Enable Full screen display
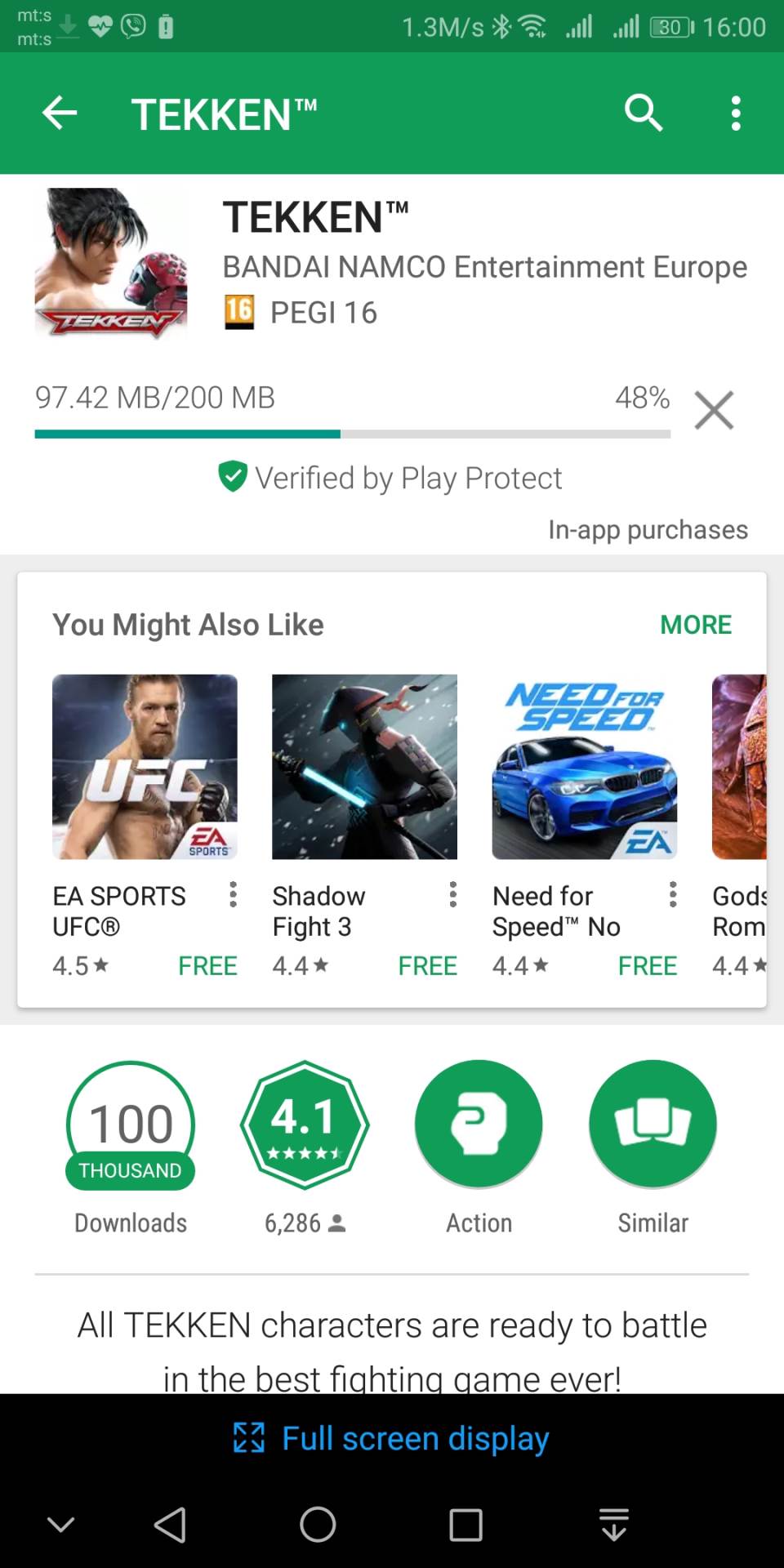Image resolution: width=784 pixels, height=1568 pixels. (x=392, y=1438)
